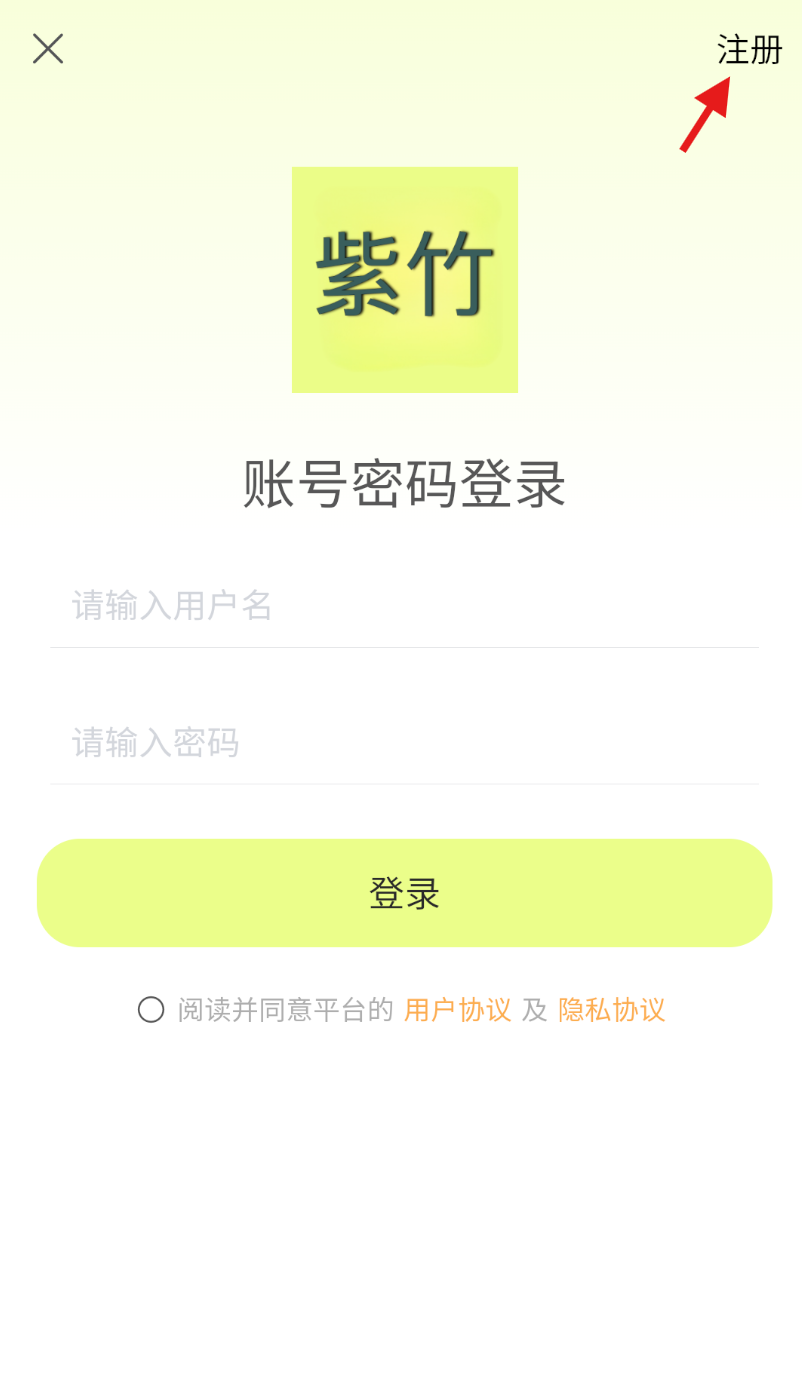Check the agree-to-terms circle
Image resolution: width=802 pixels, height=1377 pixels.
point(151,1010)
